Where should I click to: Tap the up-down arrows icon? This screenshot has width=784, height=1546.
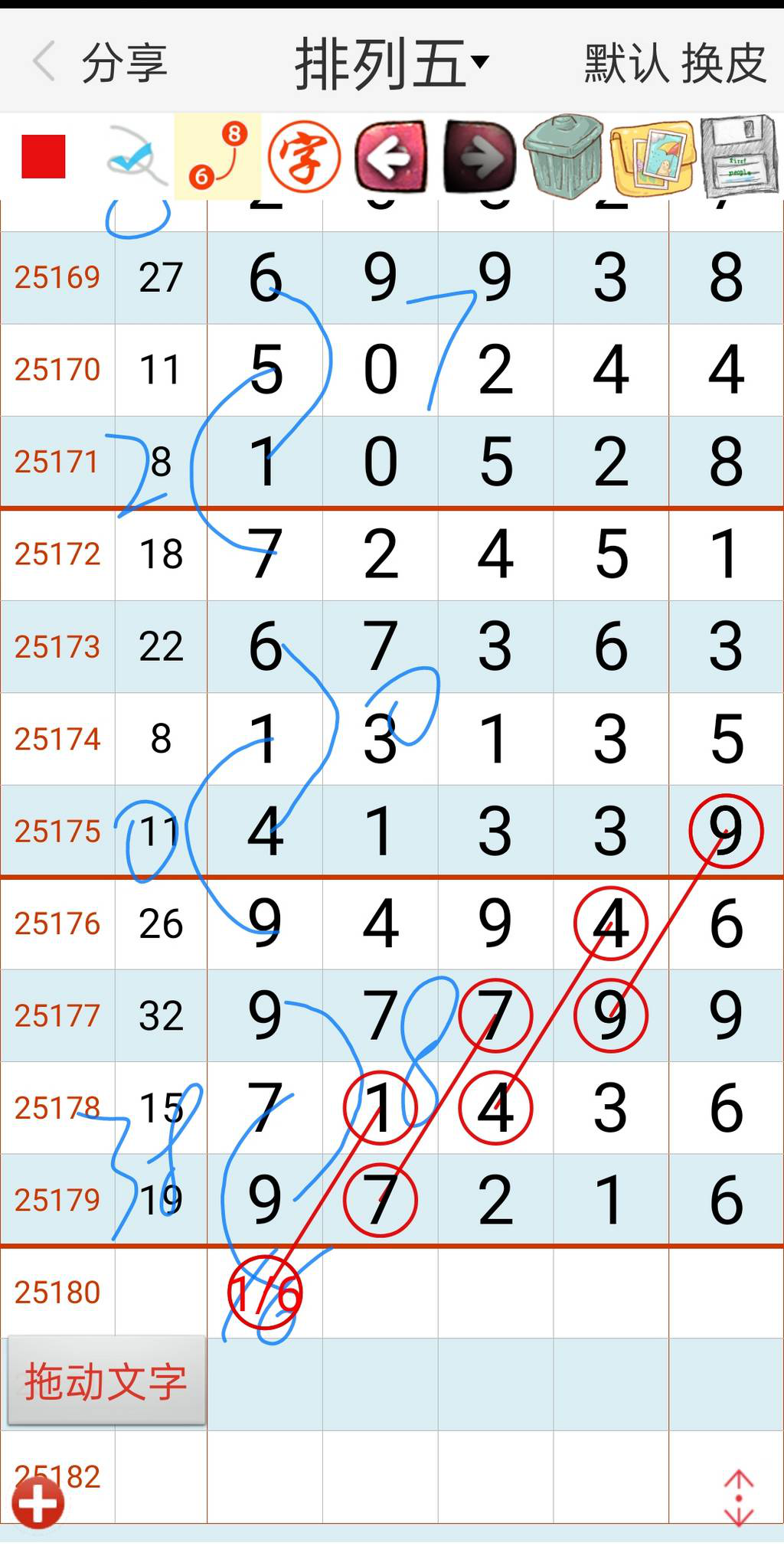[x=738, y=1498]
